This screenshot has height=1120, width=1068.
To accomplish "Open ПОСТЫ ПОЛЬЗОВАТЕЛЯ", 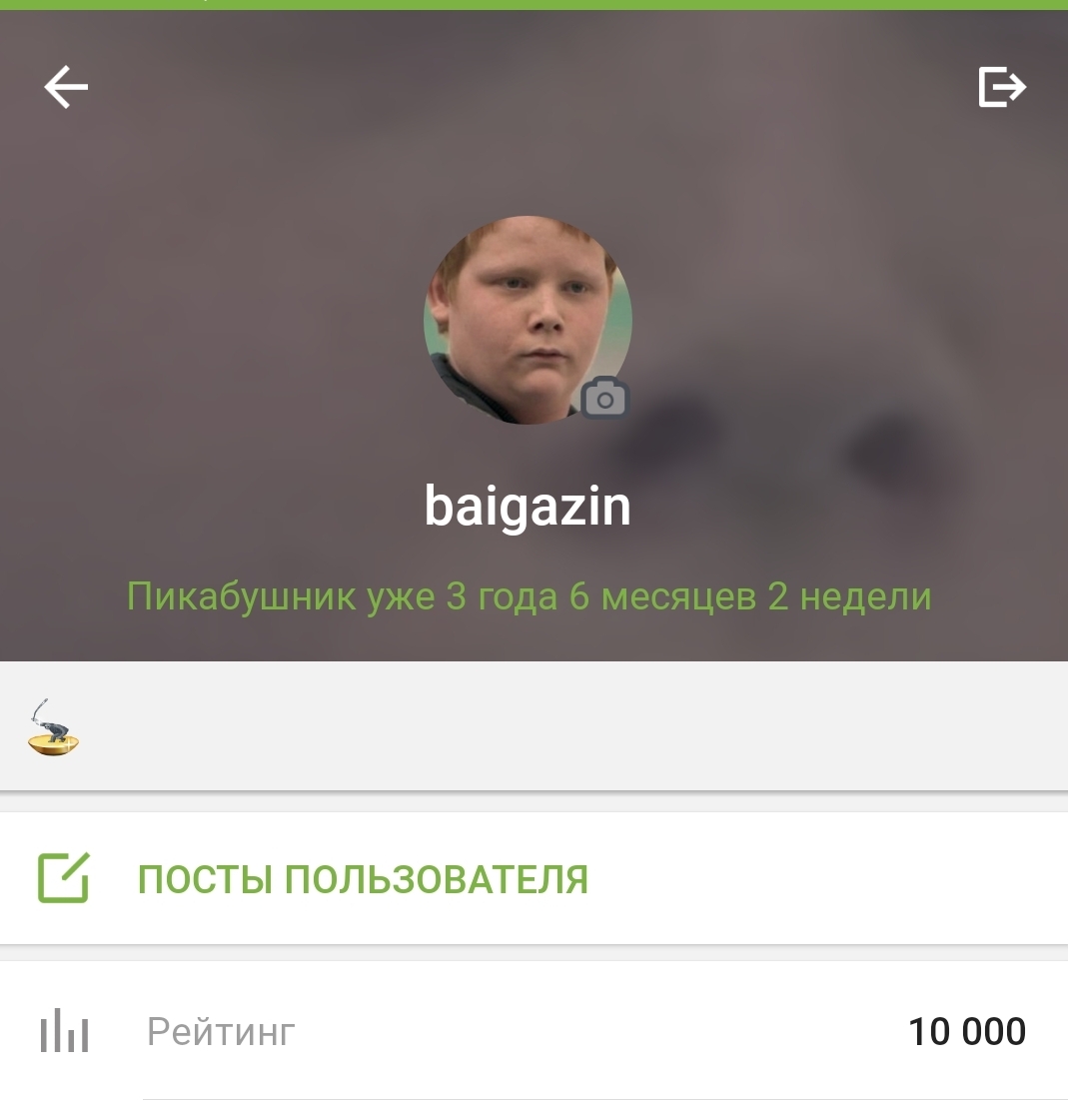I will [362, 879].
